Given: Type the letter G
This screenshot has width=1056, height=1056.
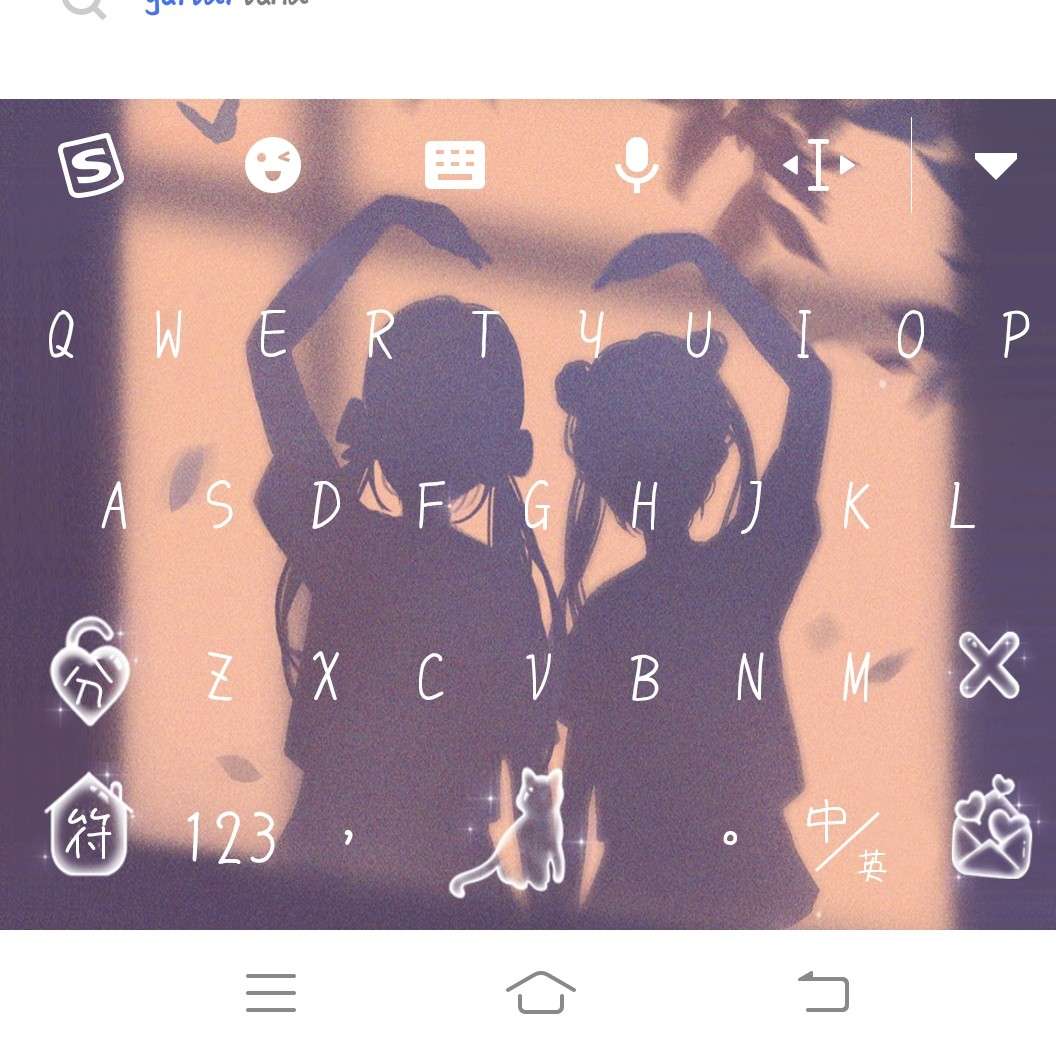Looking at the screenshot, I should [537, 507].
